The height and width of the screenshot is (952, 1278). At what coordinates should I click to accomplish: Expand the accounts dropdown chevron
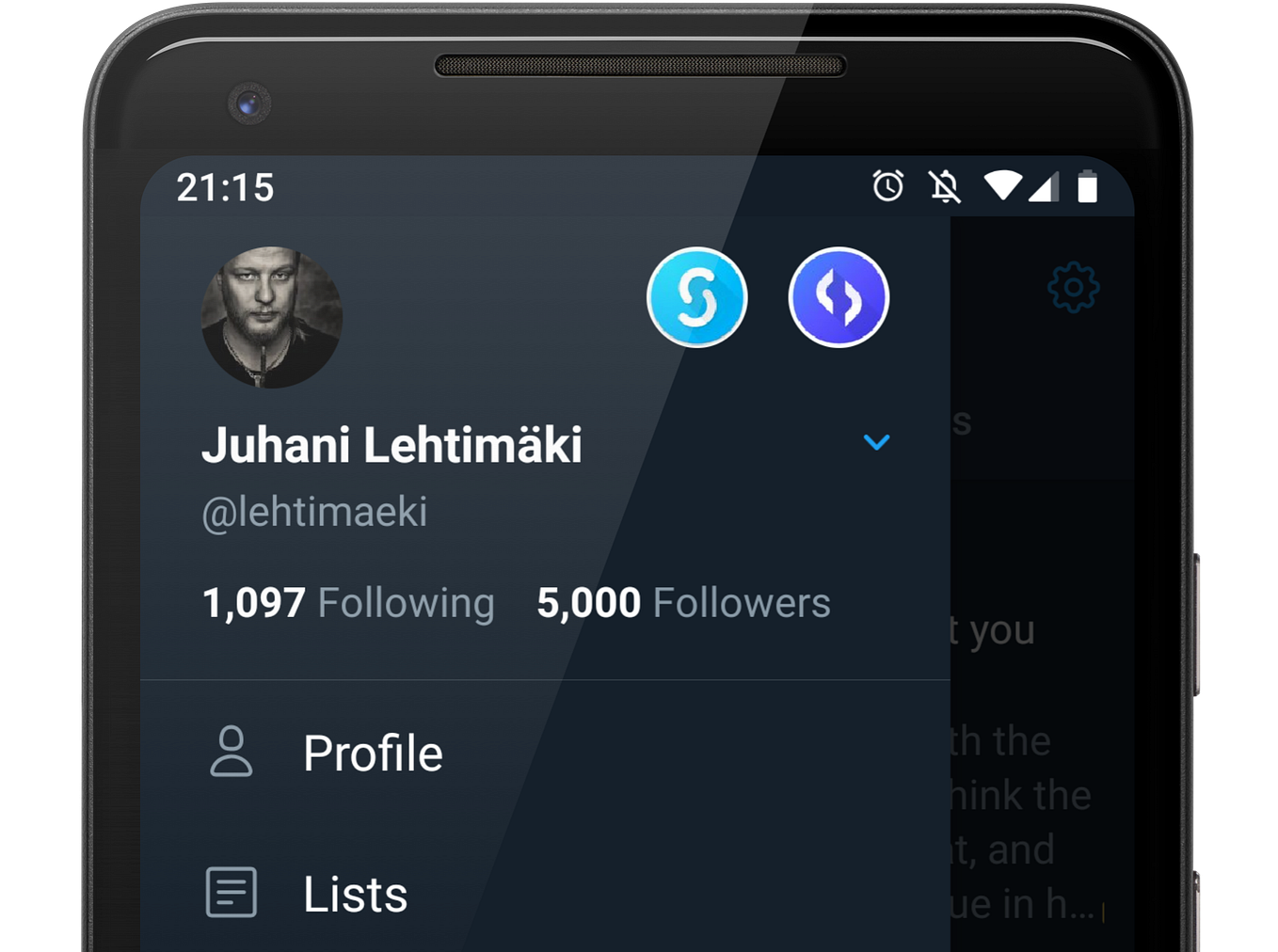[x=876, y=441]
